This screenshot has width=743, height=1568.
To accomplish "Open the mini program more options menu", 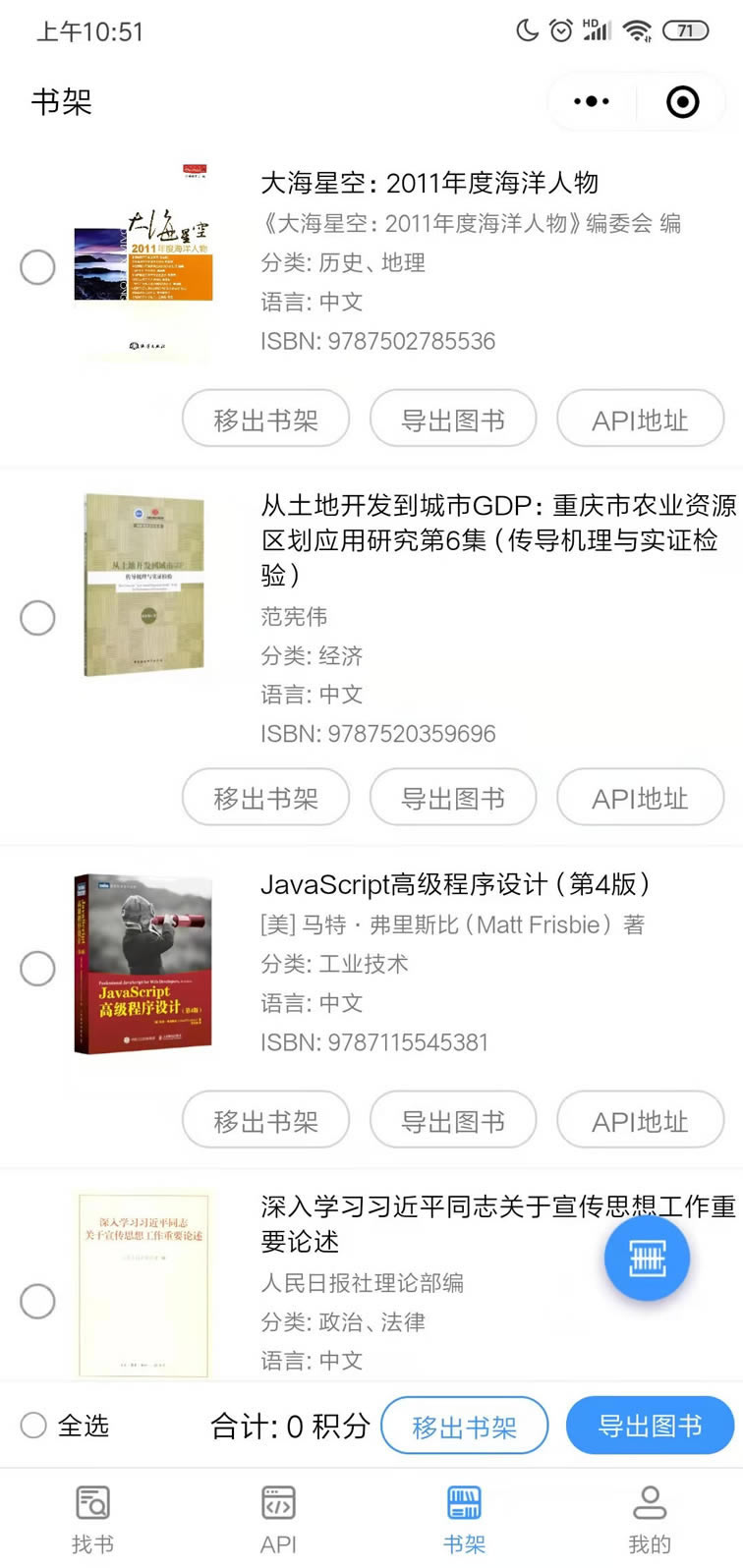I will 591,101.
